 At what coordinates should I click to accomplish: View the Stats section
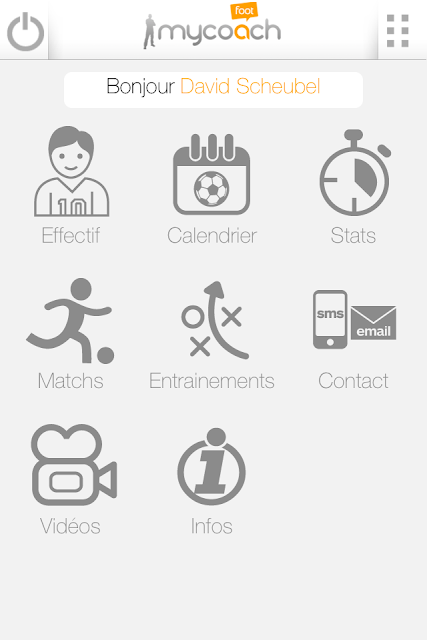[x=354, y=187]
